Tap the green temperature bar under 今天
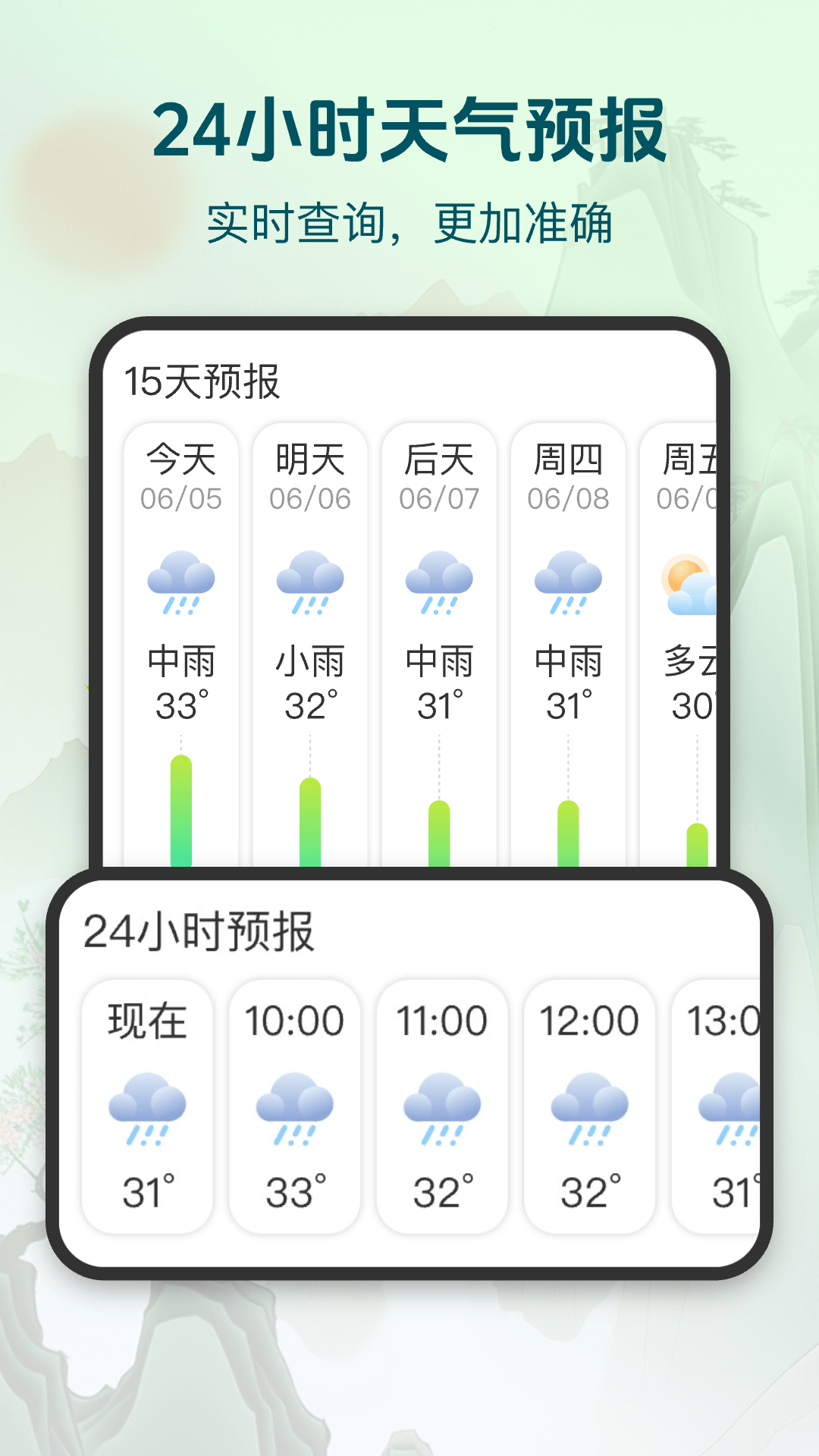Image resolution: width=819 pixels, height=1456 pixels. [x=180, y=808]
